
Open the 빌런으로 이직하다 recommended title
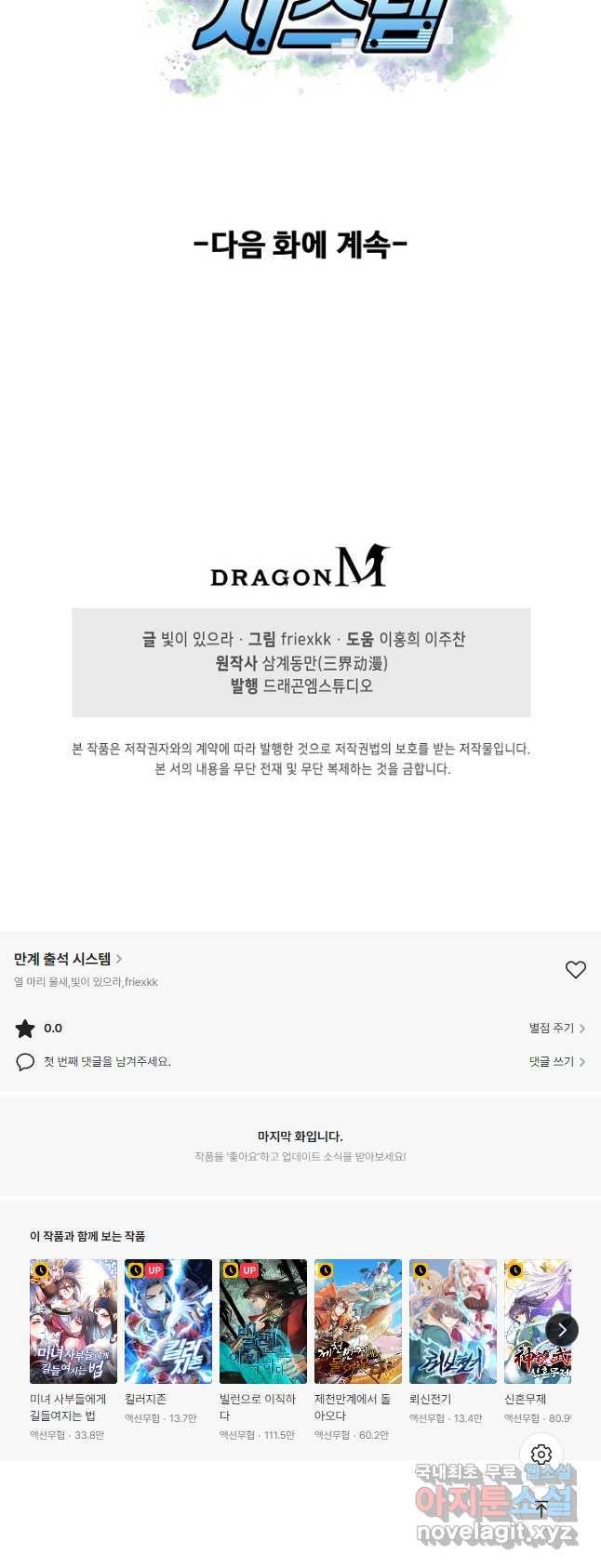coord(263,1321)
